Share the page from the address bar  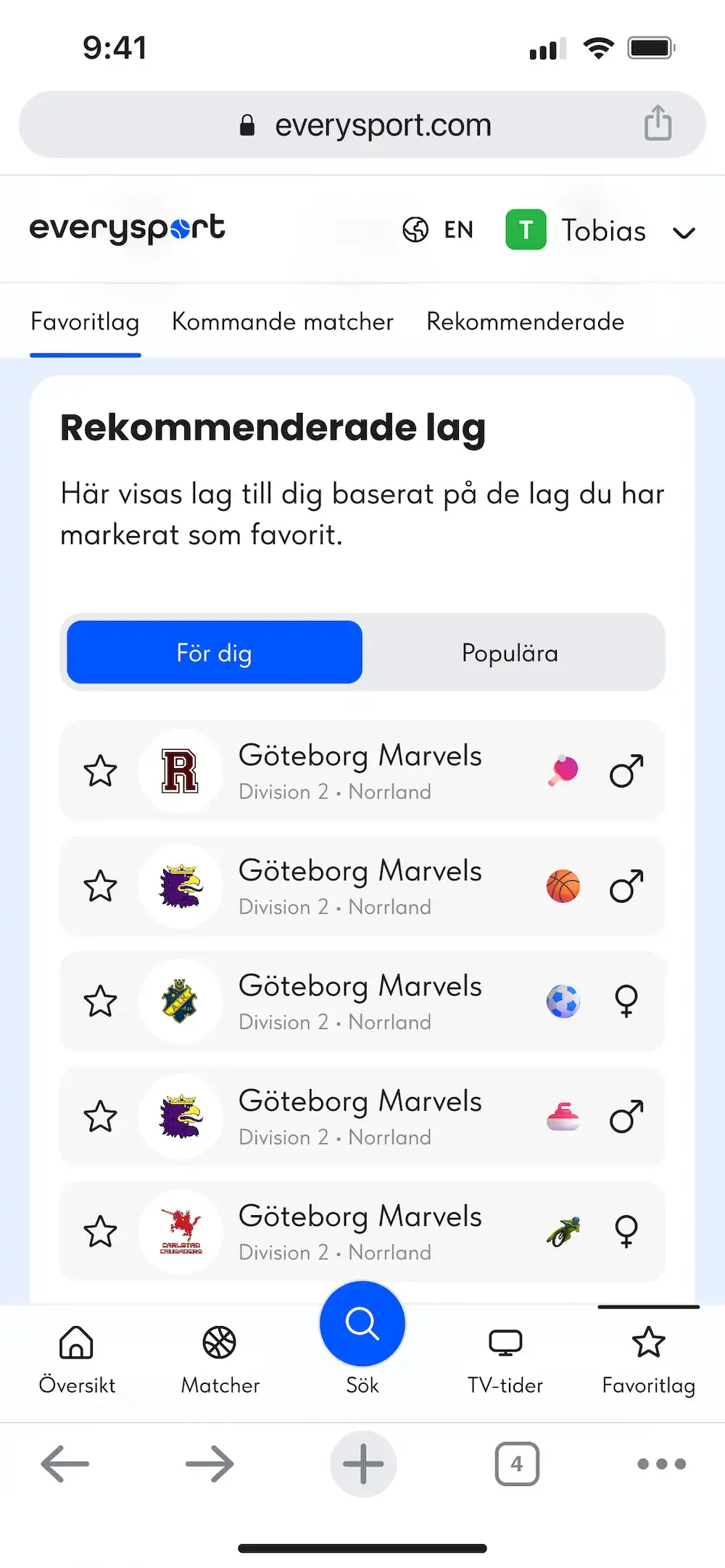(658, 122)
